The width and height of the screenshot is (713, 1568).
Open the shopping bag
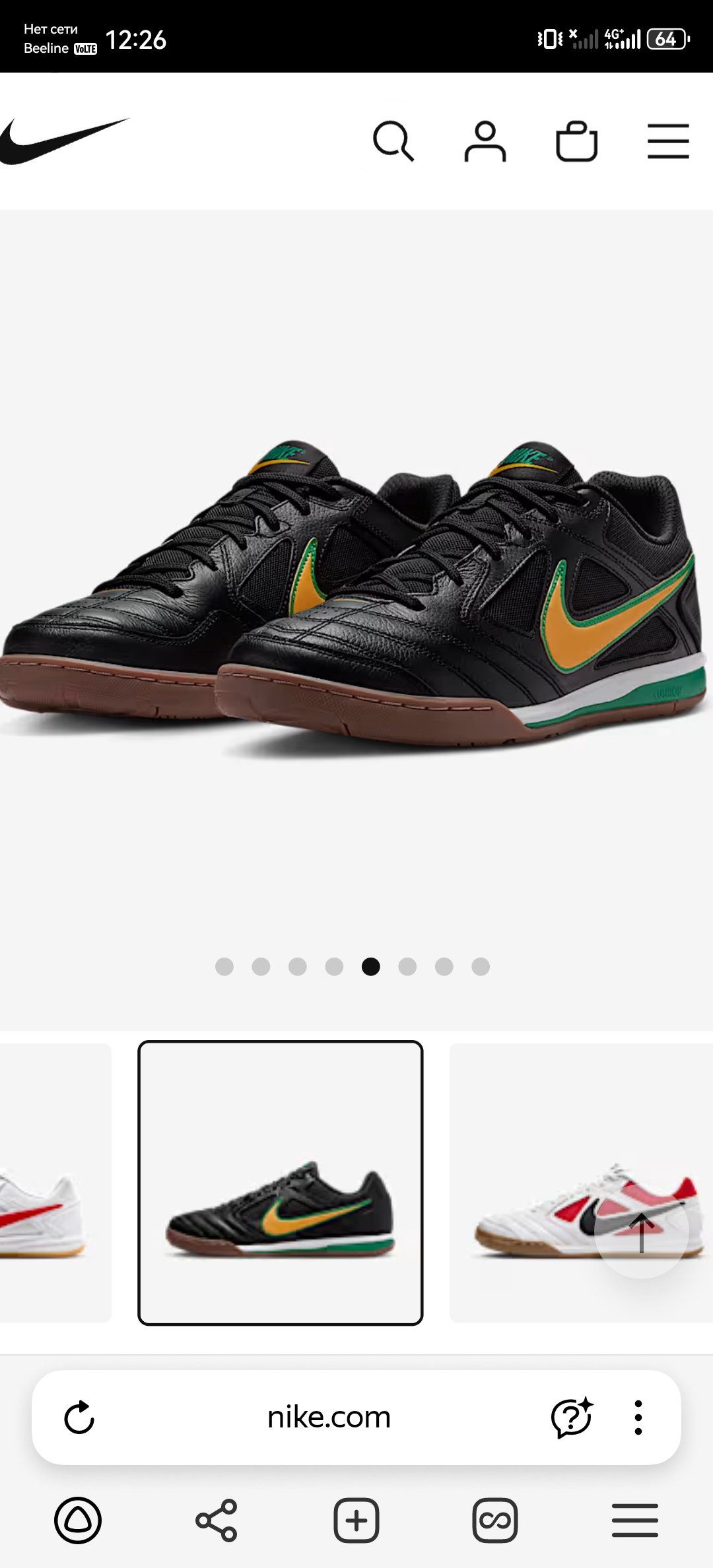pyautogui.click(x=576, y=141)
